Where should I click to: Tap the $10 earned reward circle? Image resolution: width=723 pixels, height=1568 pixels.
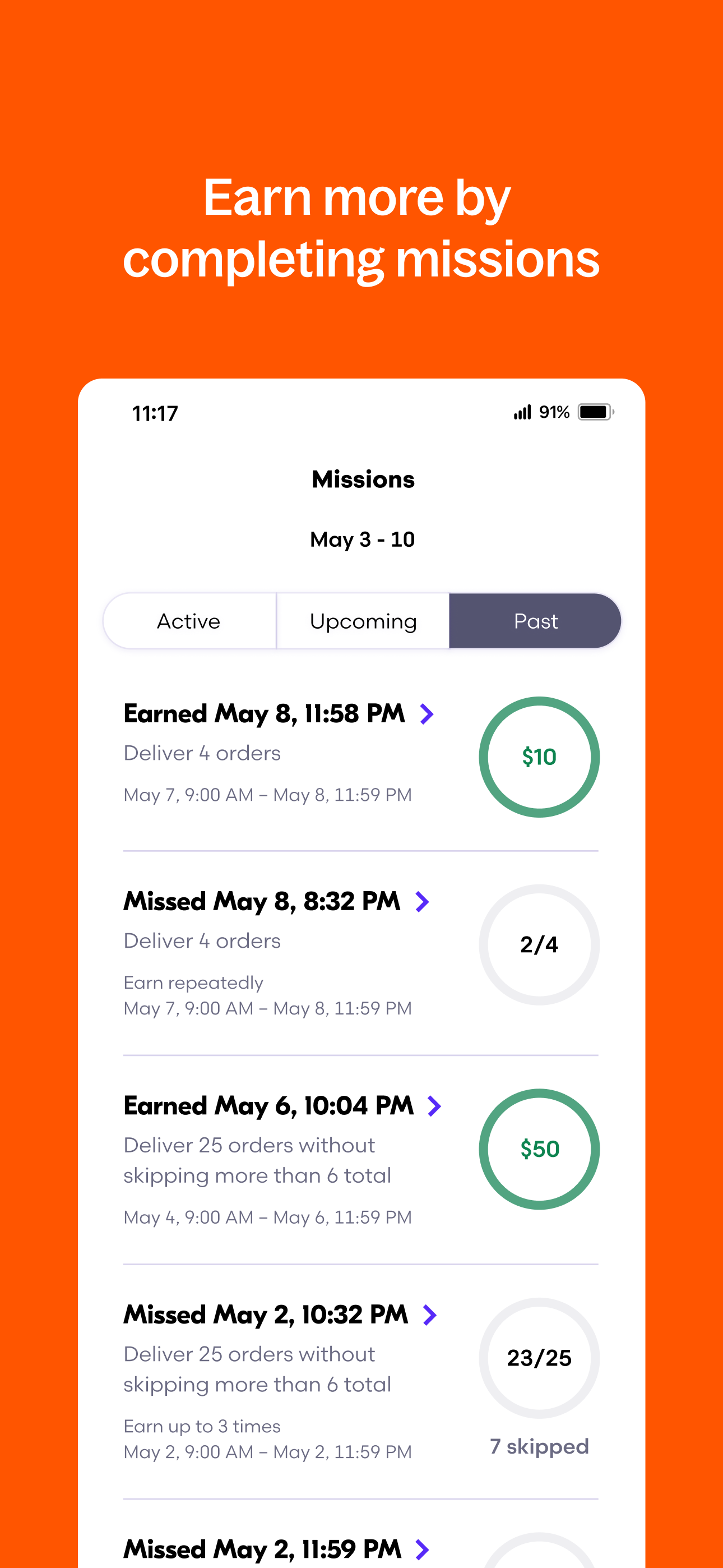pyautogui.click(x=539, y=757)
